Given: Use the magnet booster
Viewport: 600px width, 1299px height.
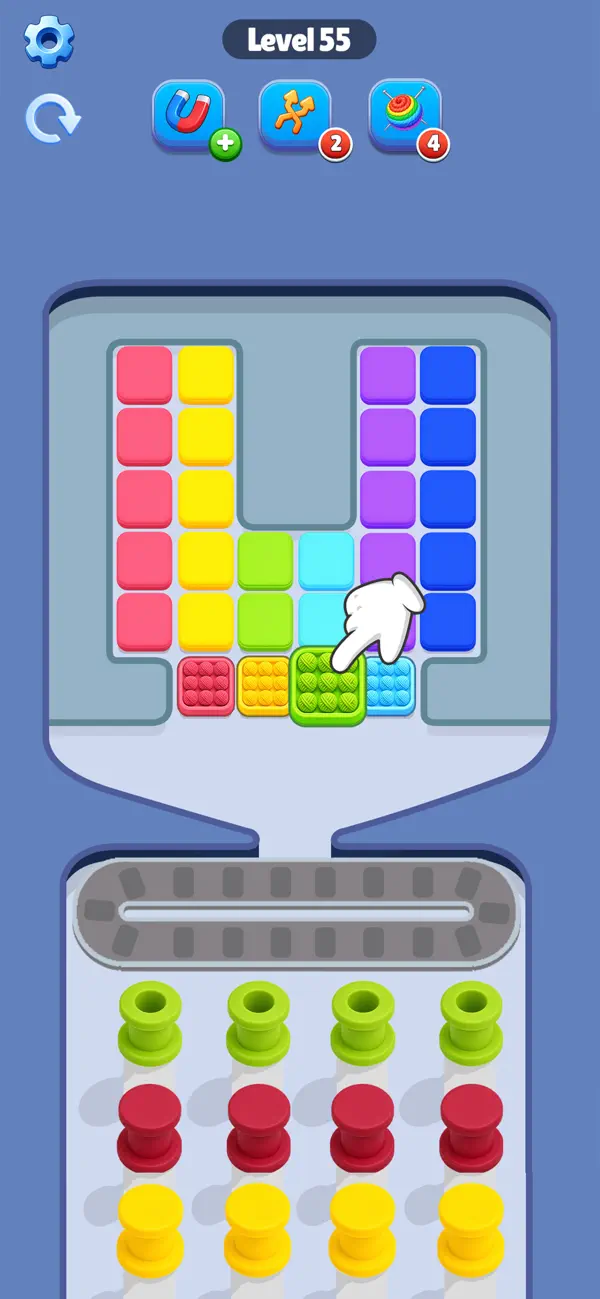Looking at the screenshot, I should click(188, 115).
